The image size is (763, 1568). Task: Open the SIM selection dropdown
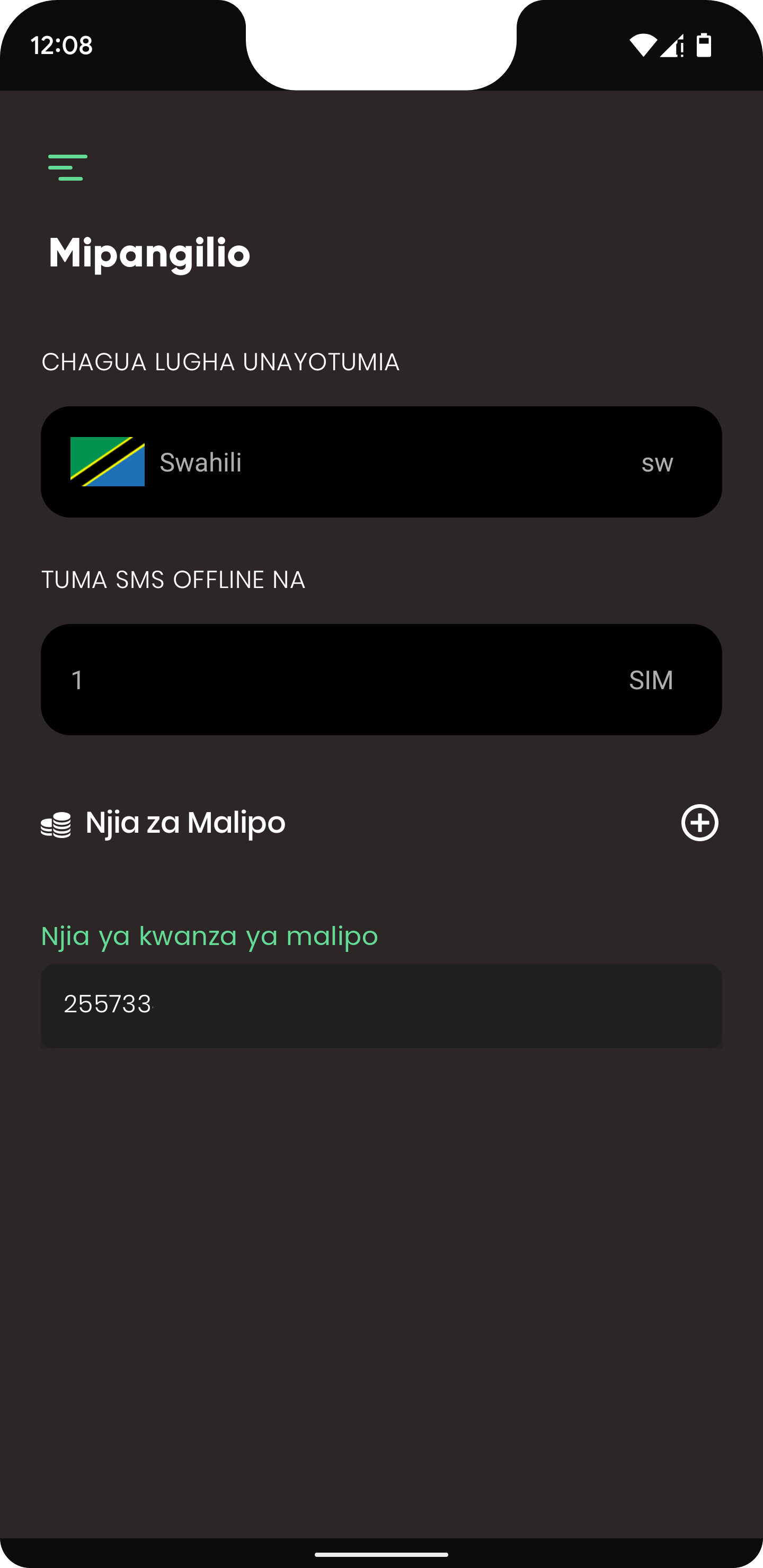(x=381, y=679)
